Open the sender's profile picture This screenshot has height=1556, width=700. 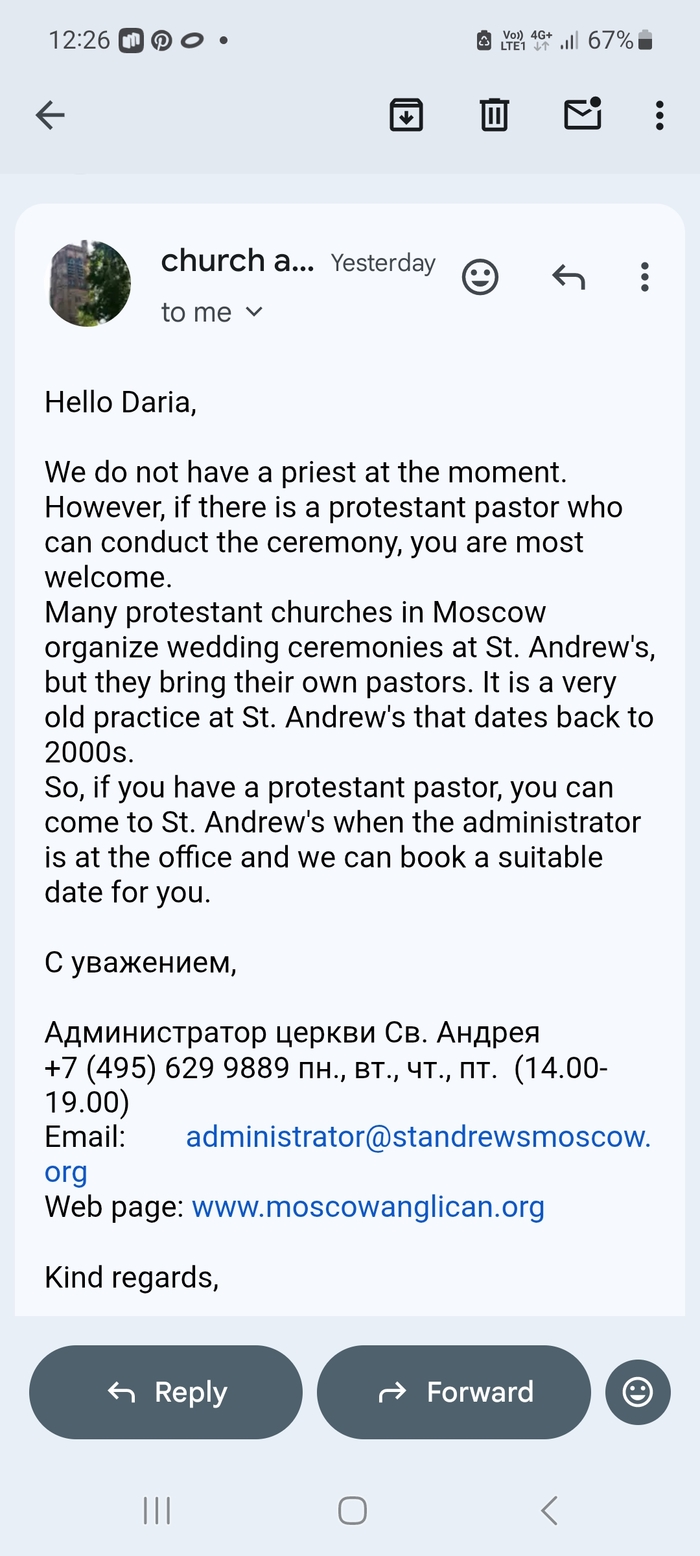(x=90, y=283)
